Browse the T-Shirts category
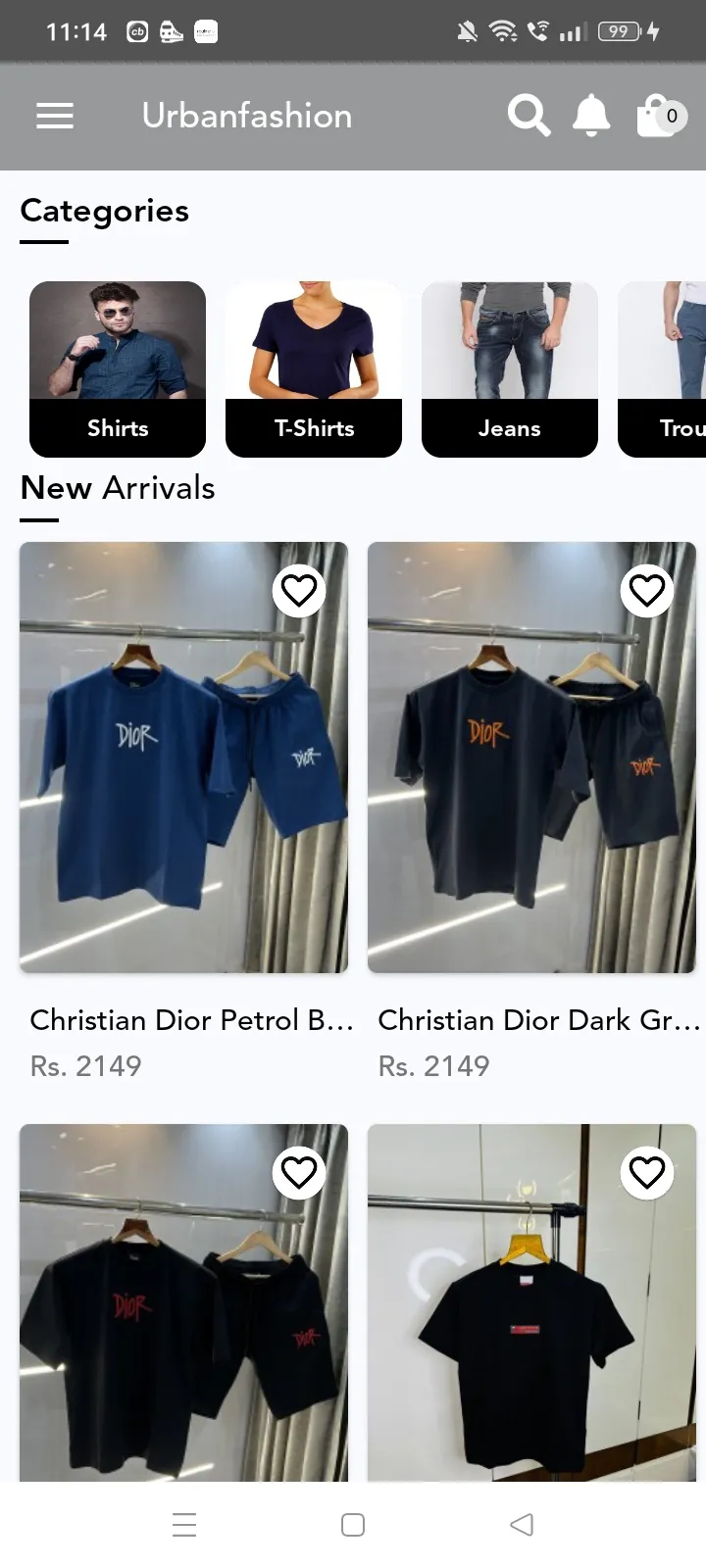This screenshot has width=706, height=1568. tap(314, 369)
